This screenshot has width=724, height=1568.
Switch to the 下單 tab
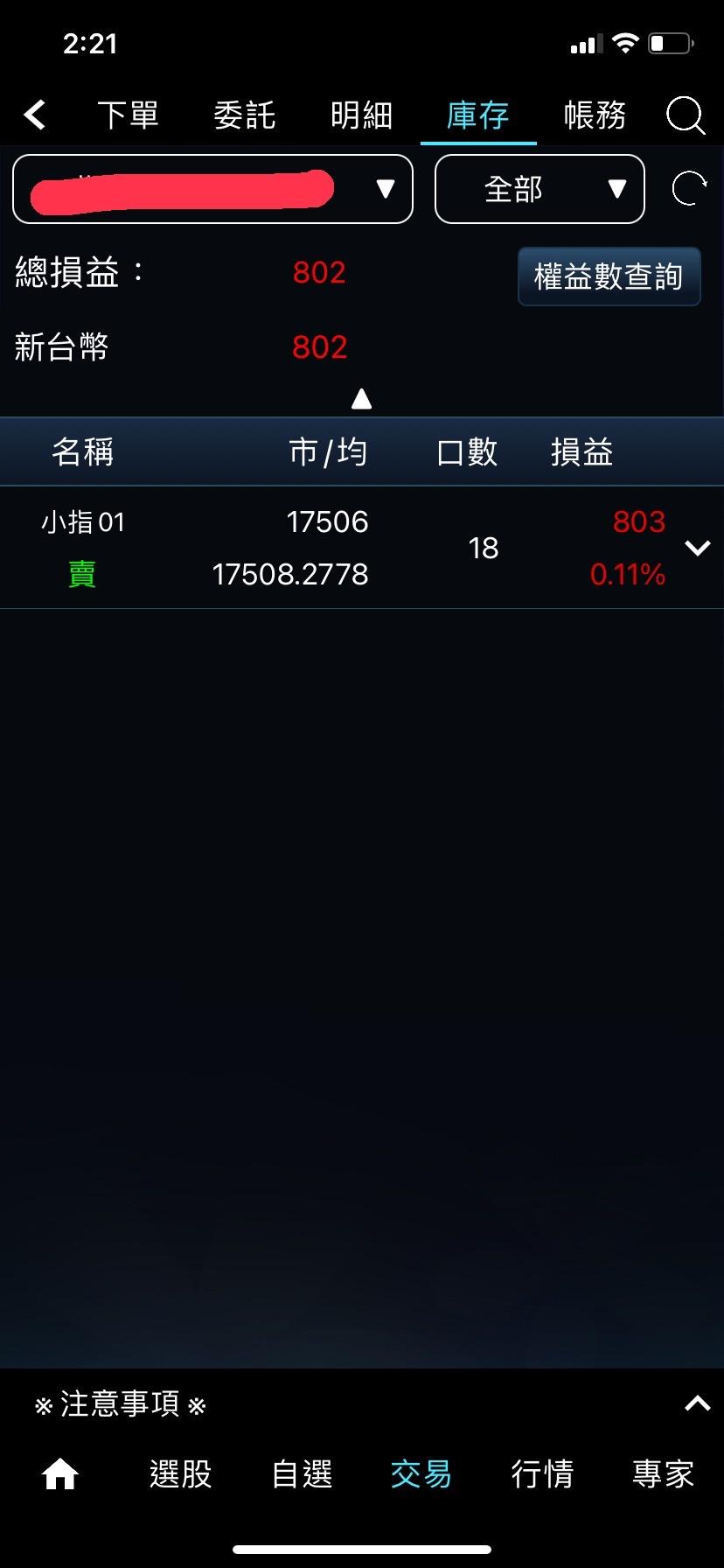click(x=128, y=115)
